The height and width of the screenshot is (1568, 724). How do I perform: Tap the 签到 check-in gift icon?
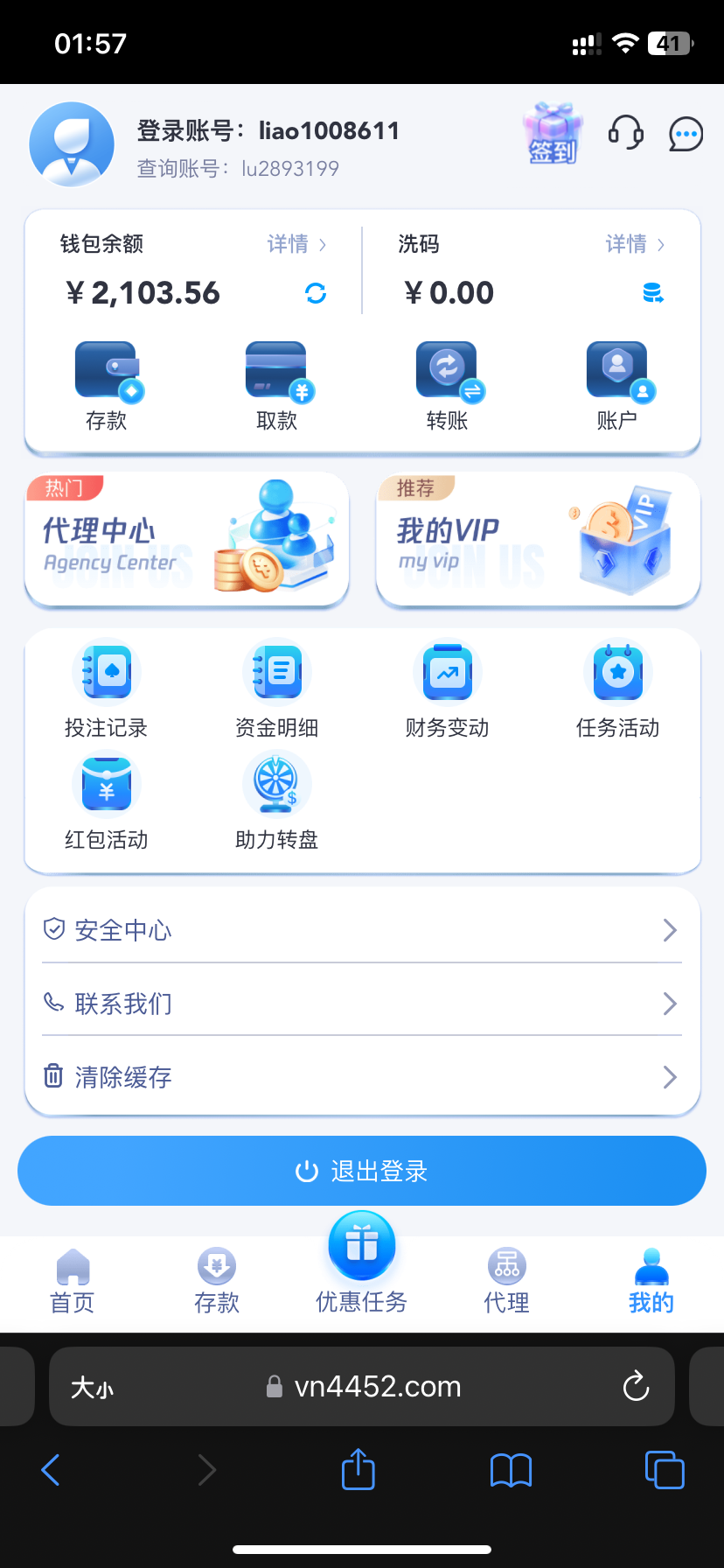(553, 134)
